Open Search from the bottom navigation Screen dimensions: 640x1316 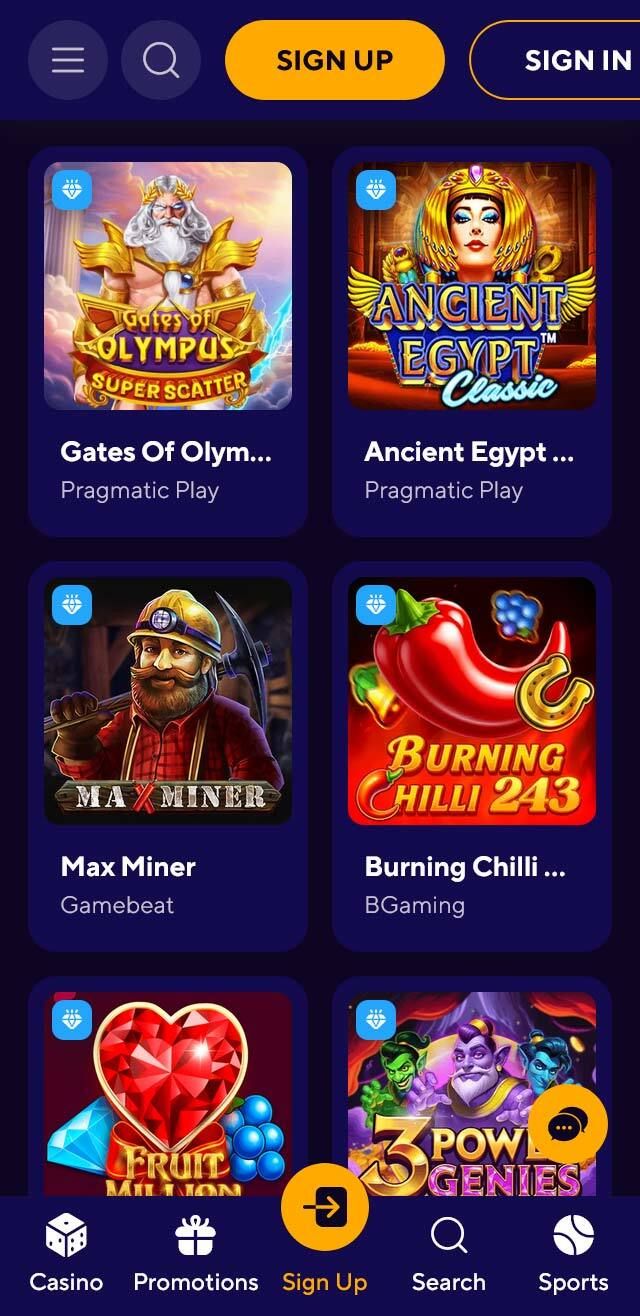449,1254
